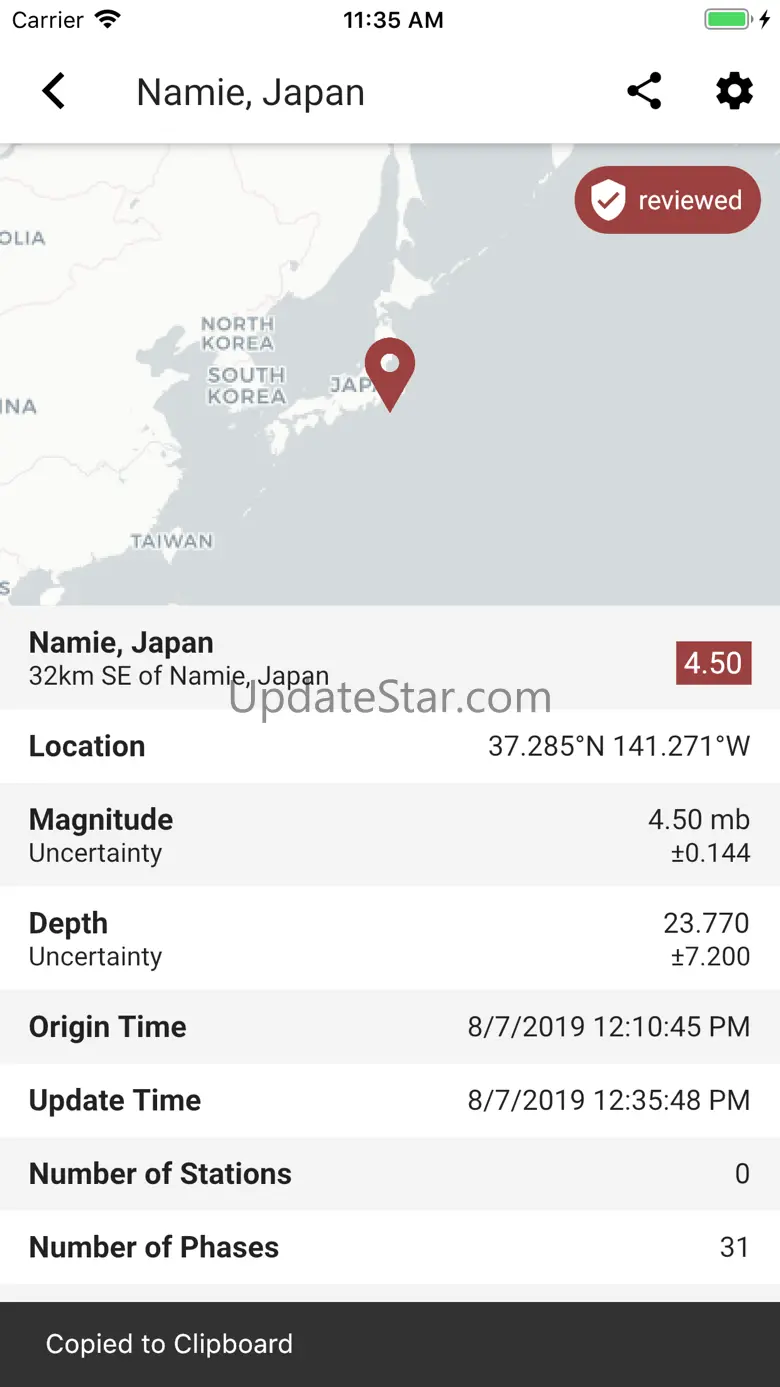The height and width of the screenshot is (1387, 780).
Task: Go back from Namie, Japan details
Action: [x=54, y=92]
